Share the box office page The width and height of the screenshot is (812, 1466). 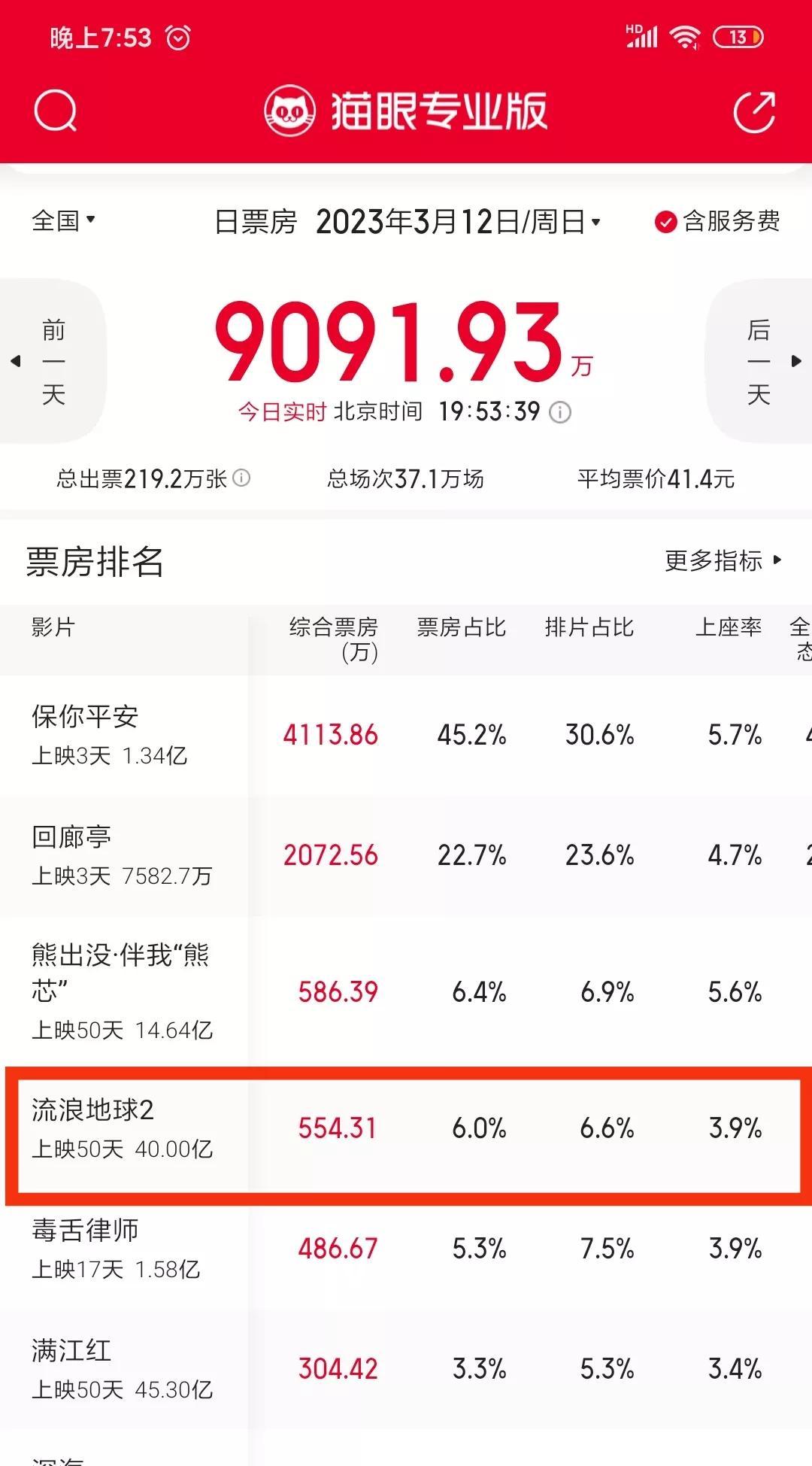753,113
